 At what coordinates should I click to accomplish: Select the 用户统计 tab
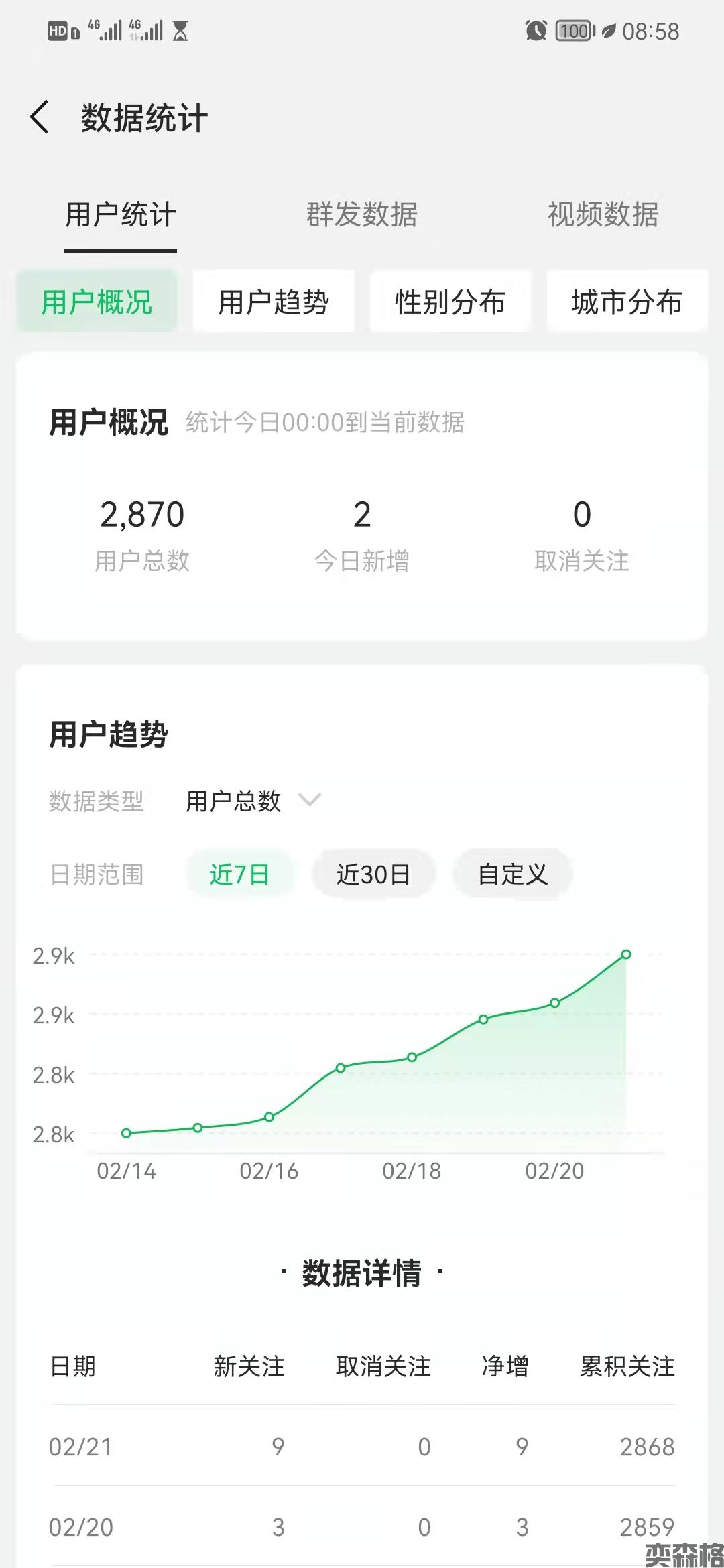coord(121,214)
